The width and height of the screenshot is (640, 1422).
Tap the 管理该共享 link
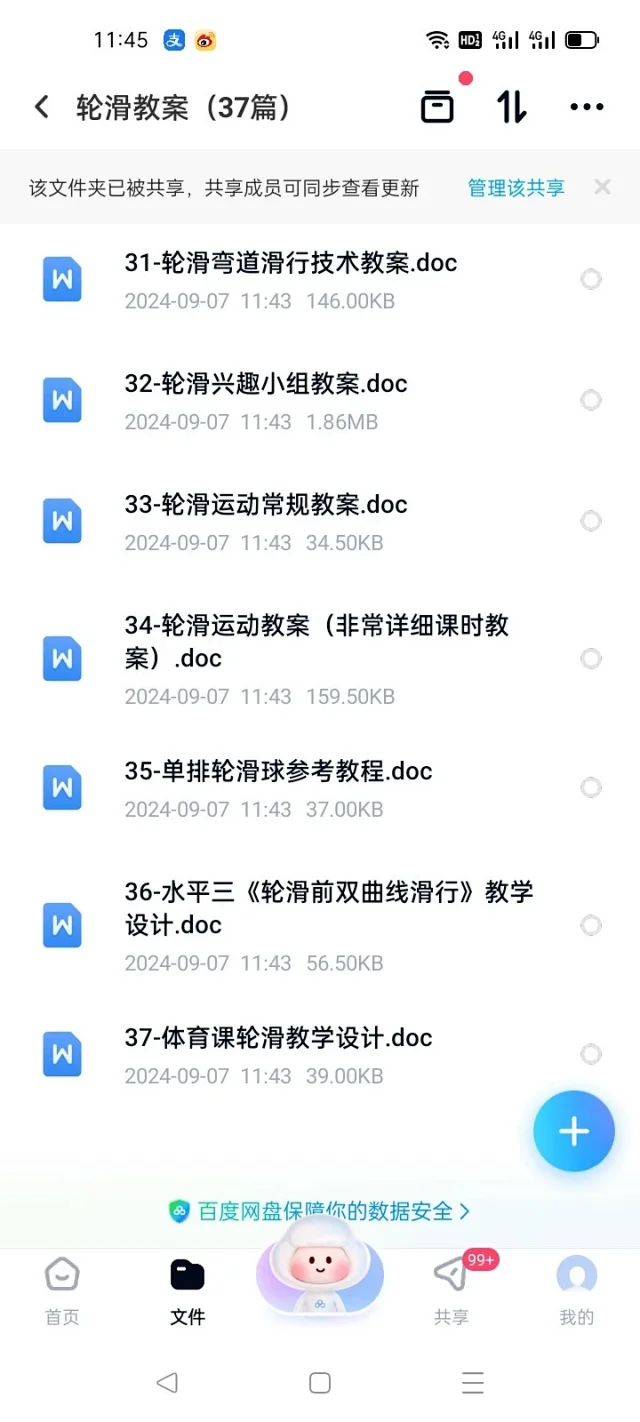pyautogui.click(x=516, y=188)
